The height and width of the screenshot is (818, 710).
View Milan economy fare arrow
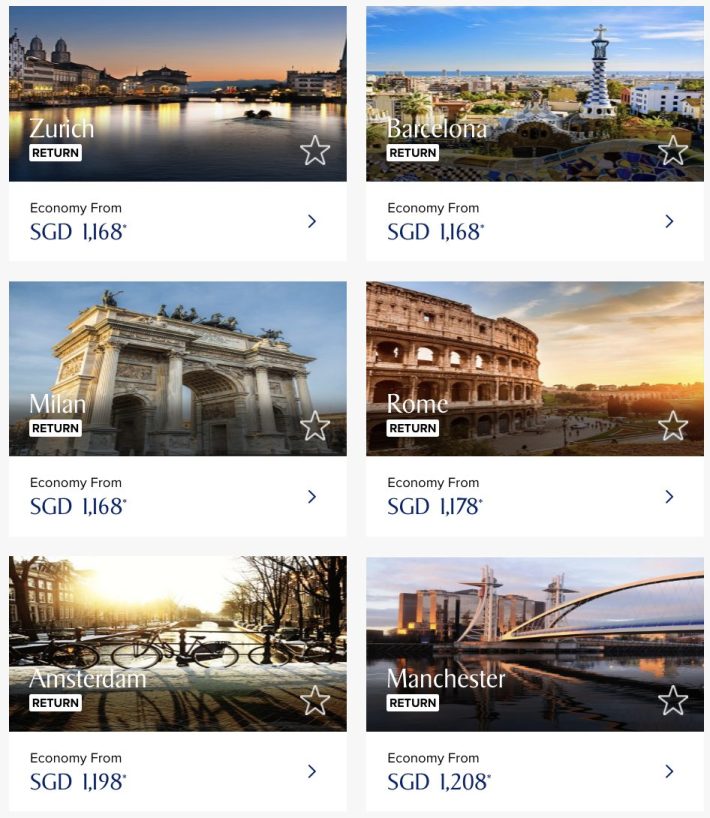point(312,496)
